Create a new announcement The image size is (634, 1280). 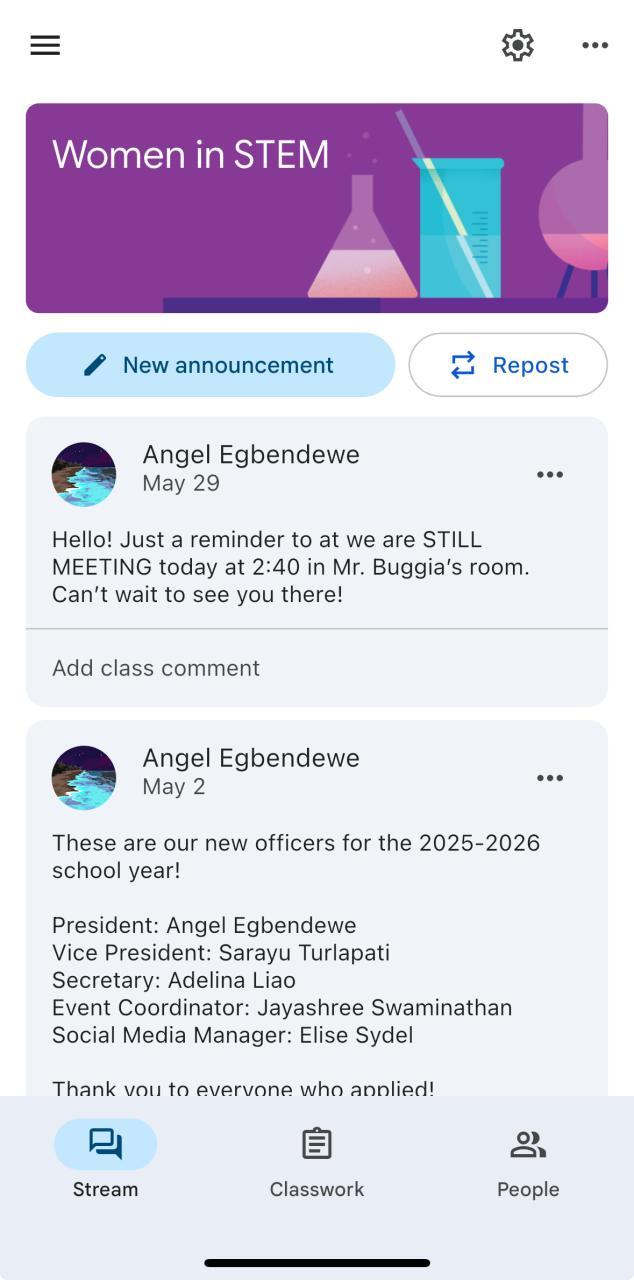pyautogui.click(x=210, y=365)
